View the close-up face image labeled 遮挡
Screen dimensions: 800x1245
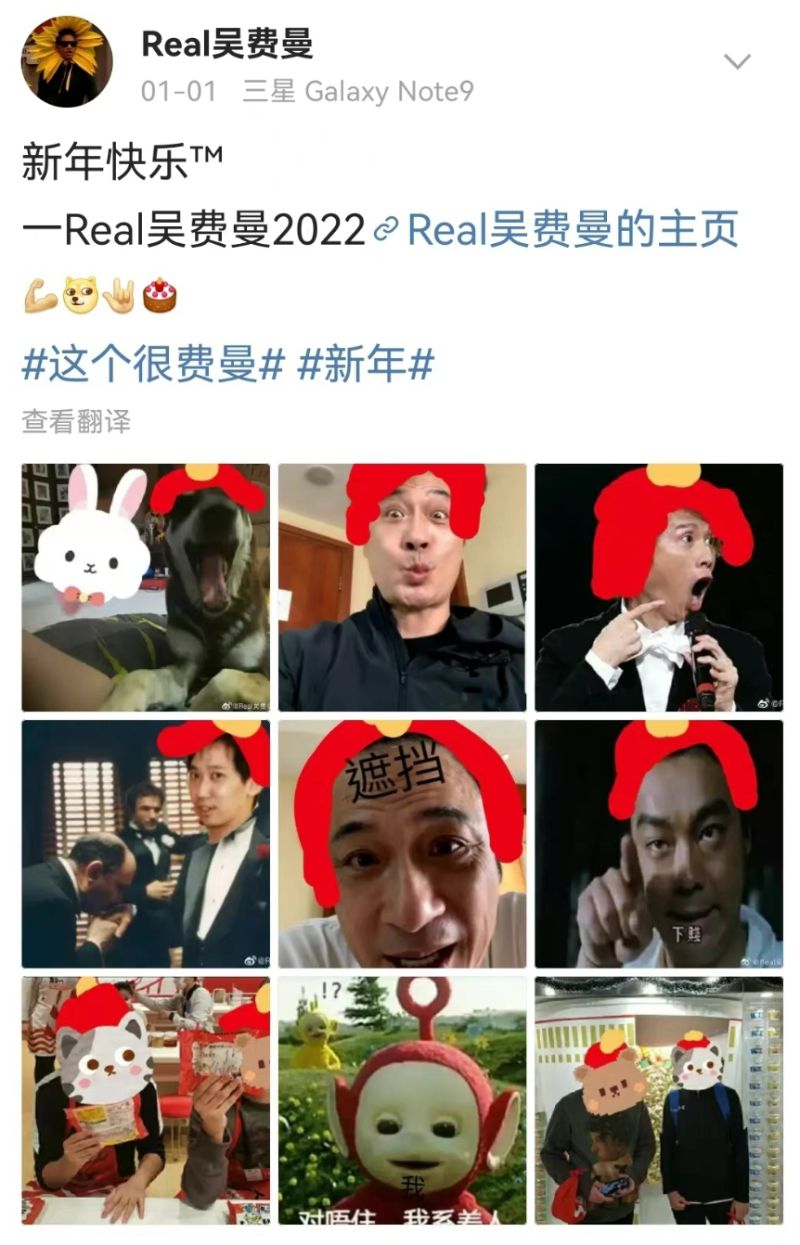tap(402, 844)
